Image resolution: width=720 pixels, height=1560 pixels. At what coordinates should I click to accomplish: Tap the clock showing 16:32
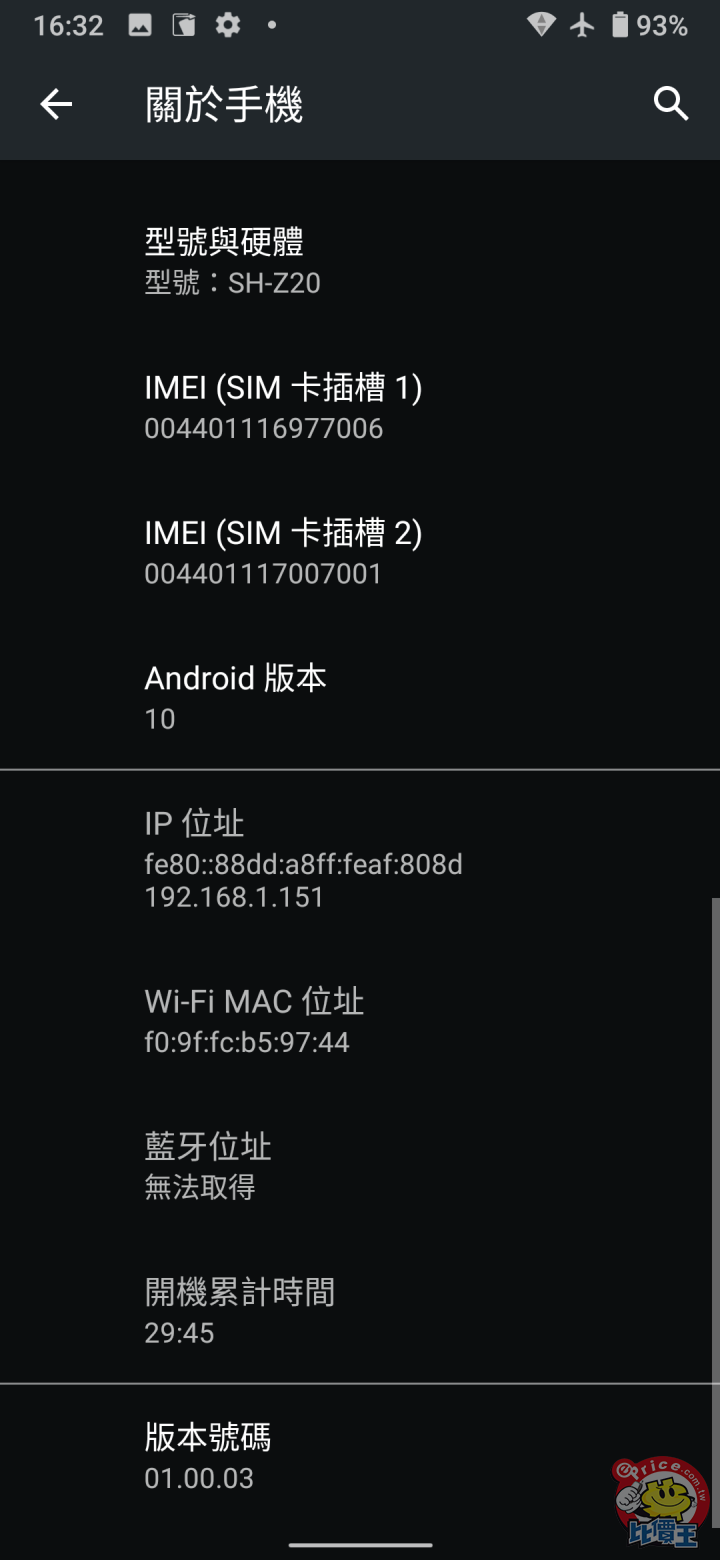point(68,25)
